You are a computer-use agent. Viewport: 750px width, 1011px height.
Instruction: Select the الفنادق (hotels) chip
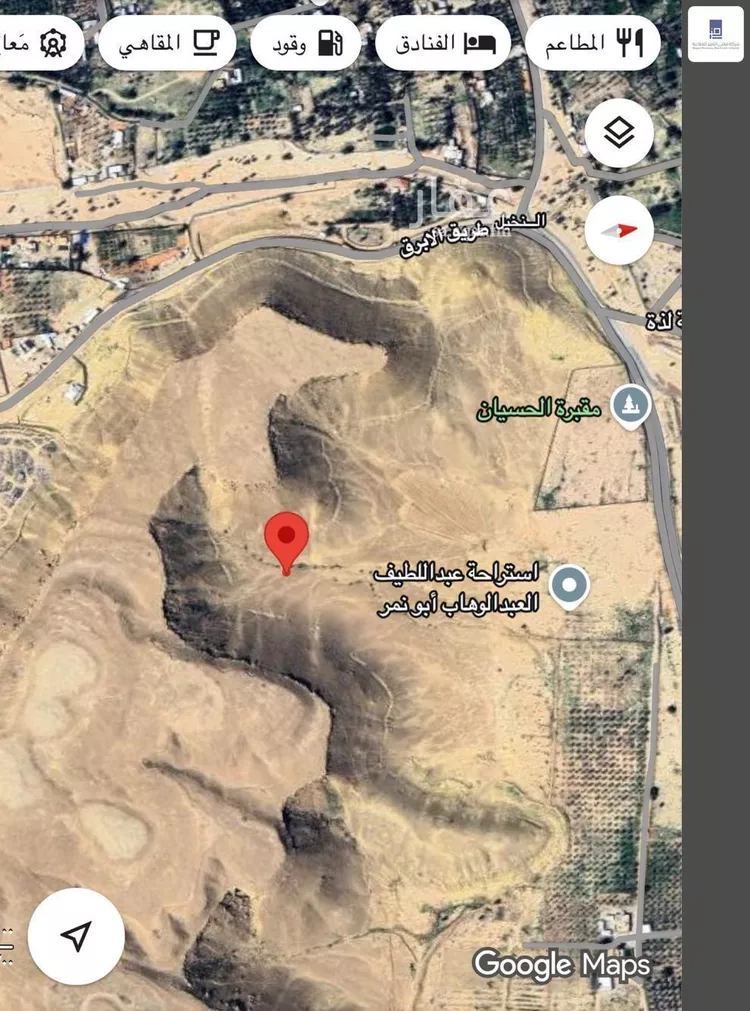click(x=442, y=43)
